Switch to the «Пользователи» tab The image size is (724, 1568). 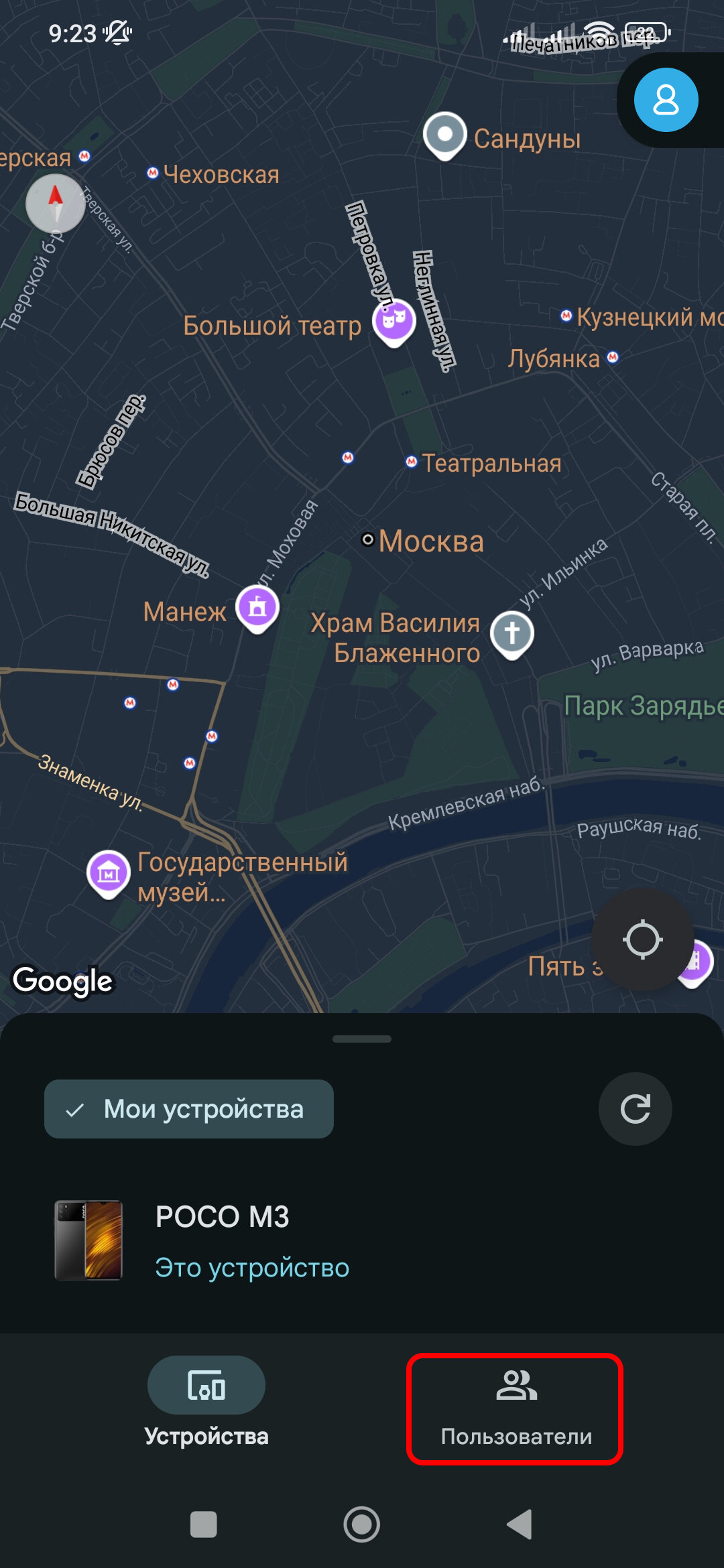515,1408
